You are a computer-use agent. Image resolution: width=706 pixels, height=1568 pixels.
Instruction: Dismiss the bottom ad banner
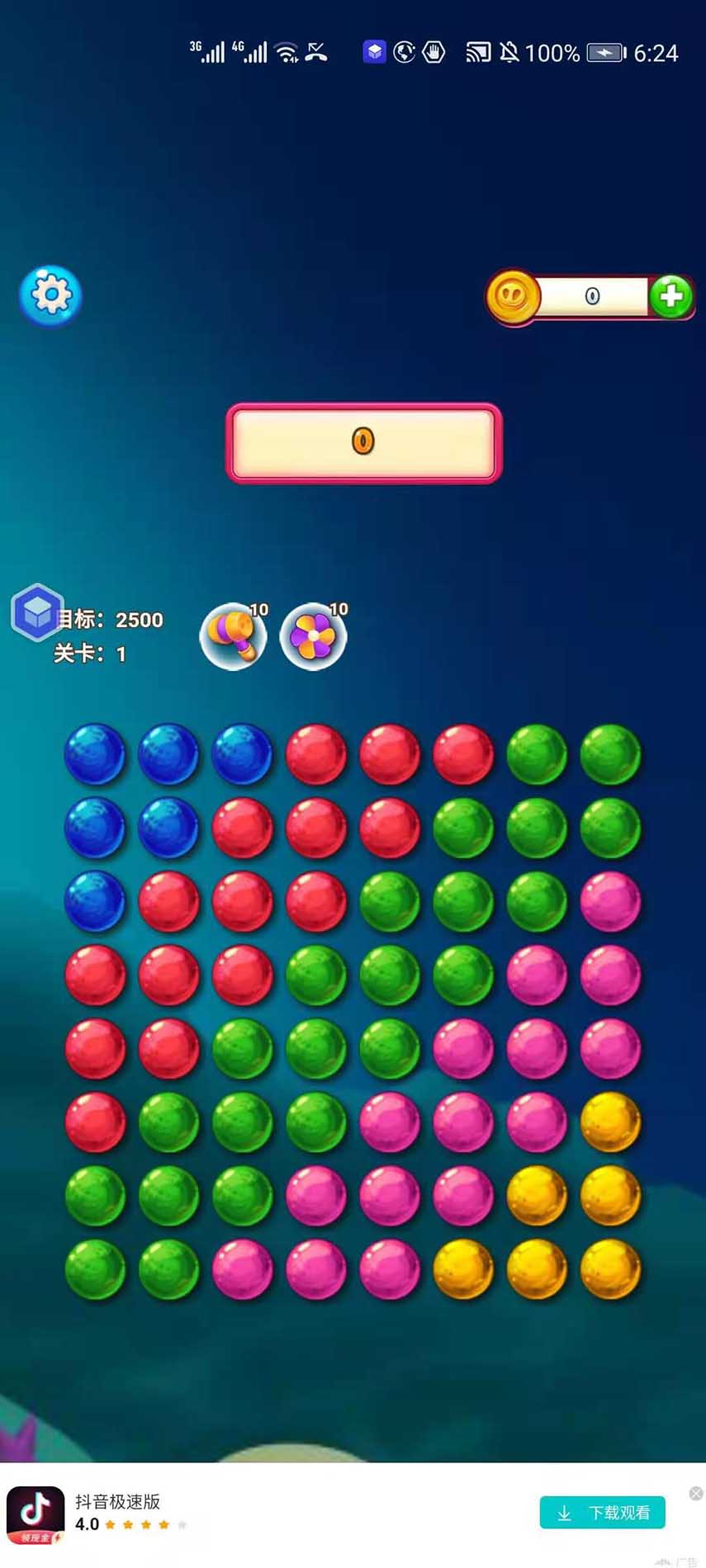(695, 1493)
